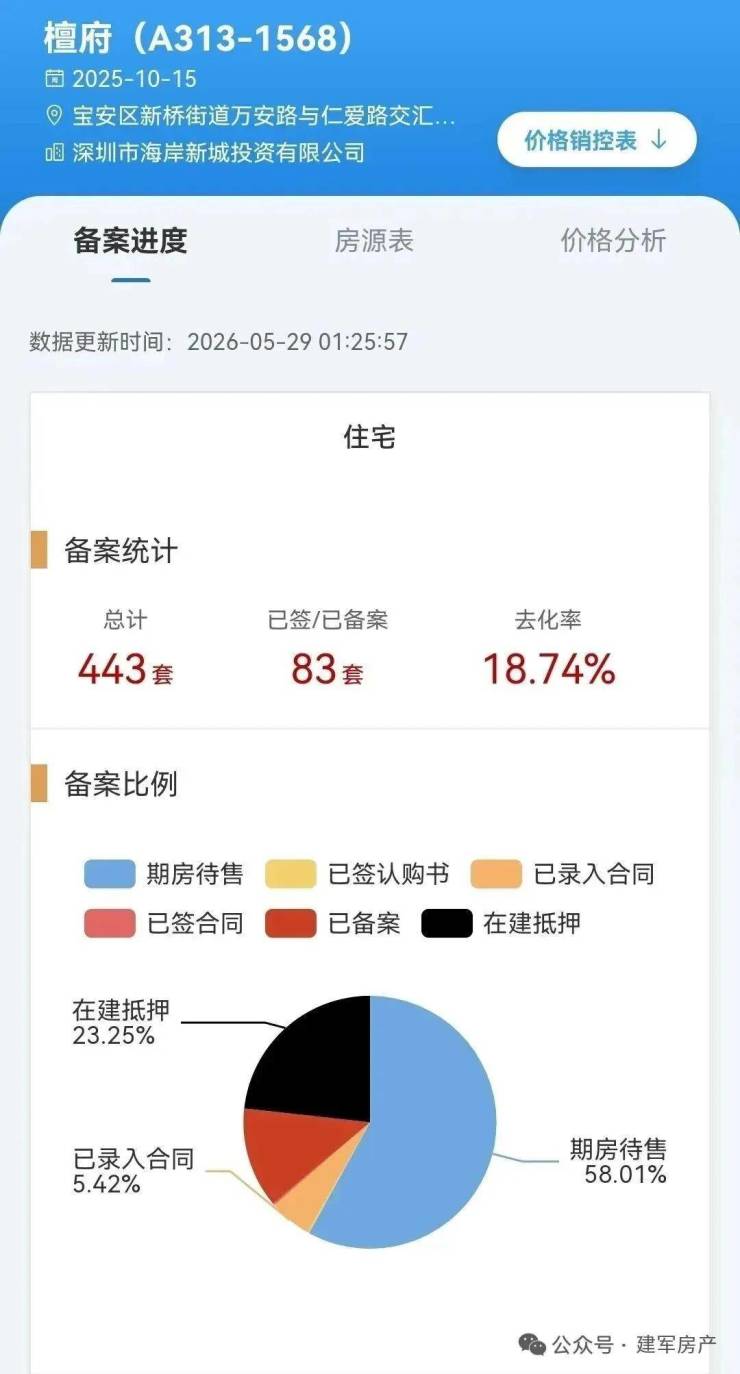
Task: Toggle the 期房待售 legend item
Action: [x=164, y=874]
